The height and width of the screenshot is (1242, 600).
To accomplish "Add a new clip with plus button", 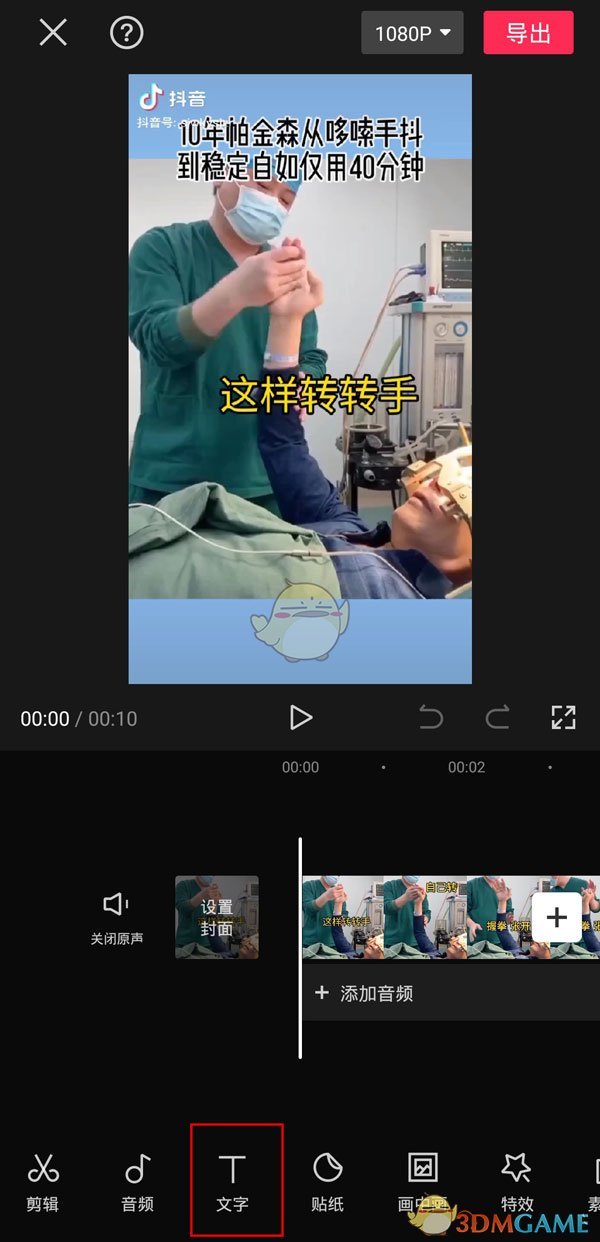I will [x=557, y=917].
